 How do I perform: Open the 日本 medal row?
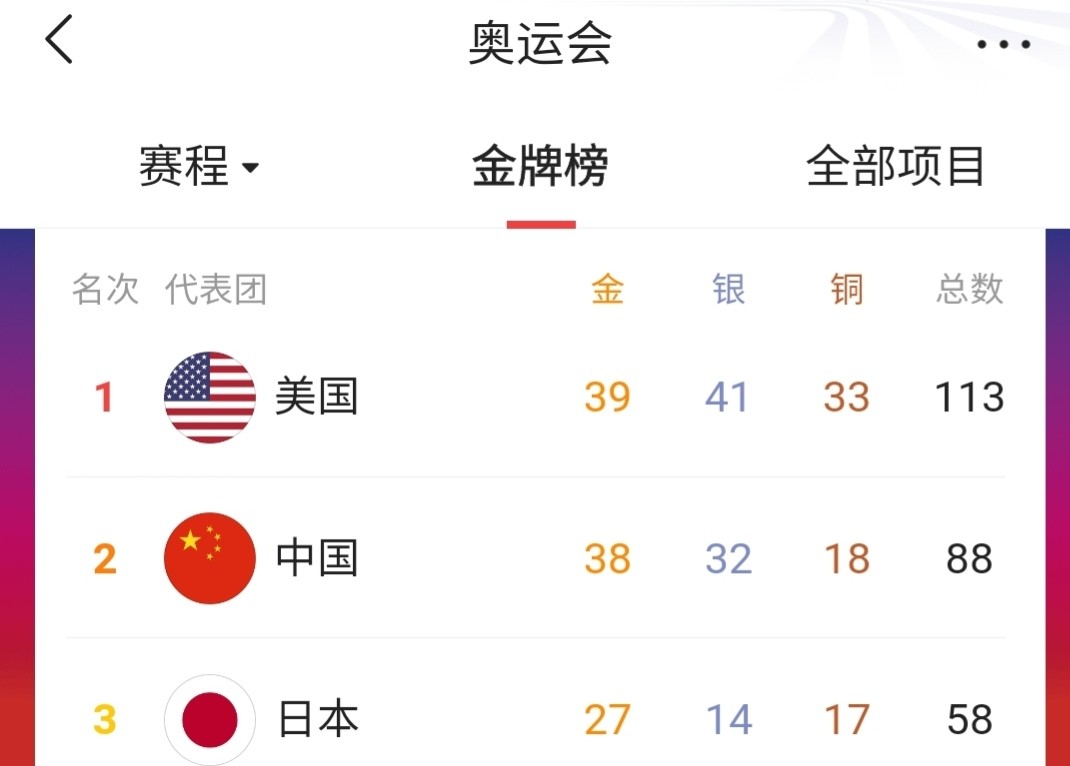point(535,719)
